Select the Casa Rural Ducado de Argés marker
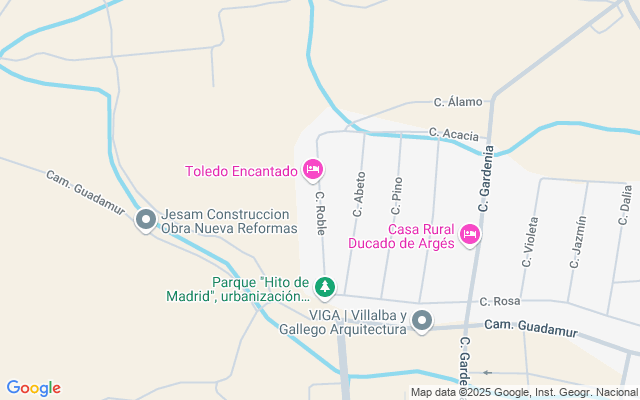Screen dimensions: 640x400 (470, 236)
